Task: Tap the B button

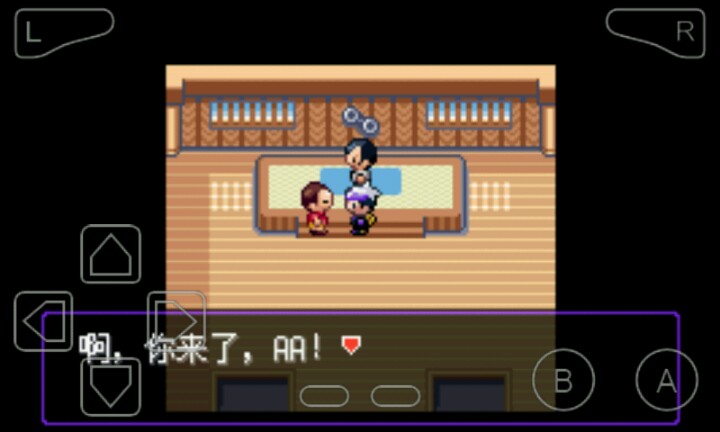Action: [x=563, y=380]
